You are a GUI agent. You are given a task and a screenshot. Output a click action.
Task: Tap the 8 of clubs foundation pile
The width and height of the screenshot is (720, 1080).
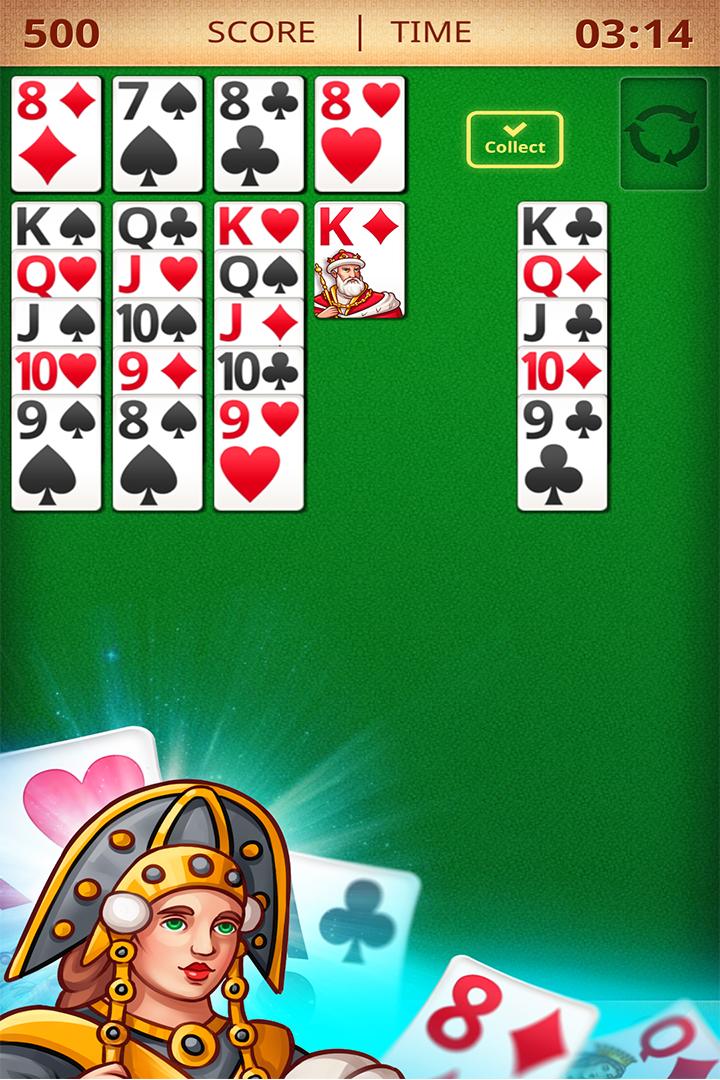click(258, 134)
